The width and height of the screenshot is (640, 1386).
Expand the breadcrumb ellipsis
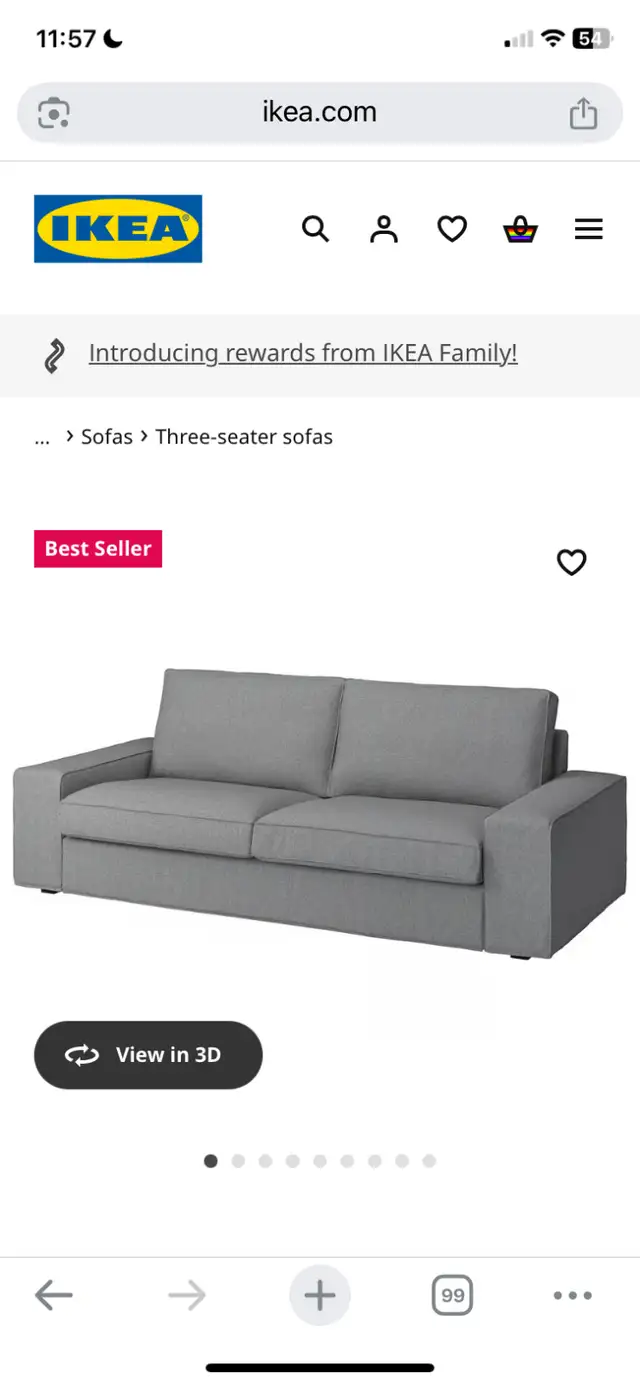click(x=42, y=437)
